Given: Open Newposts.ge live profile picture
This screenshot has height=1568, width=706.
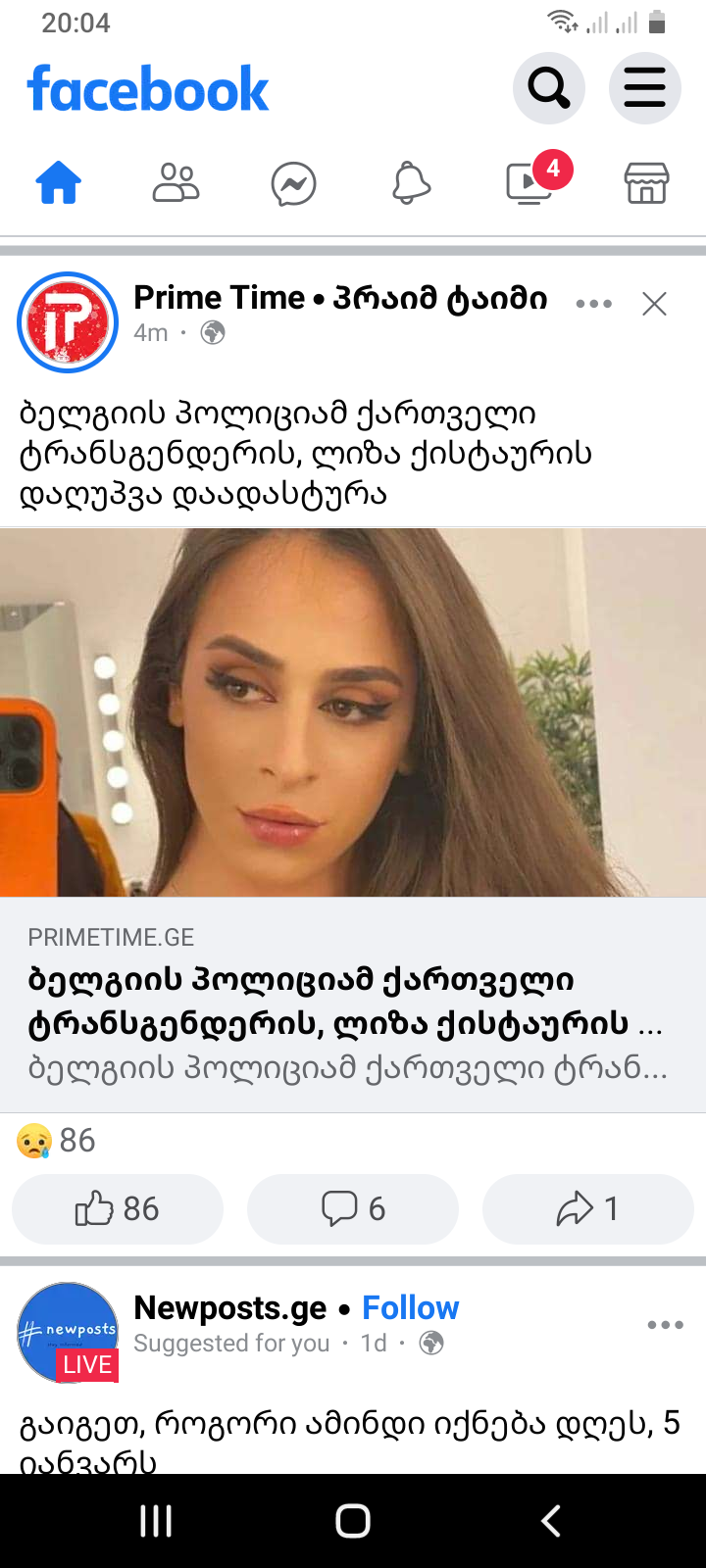Looking at the screenshot, I should tap(68, 1332).
